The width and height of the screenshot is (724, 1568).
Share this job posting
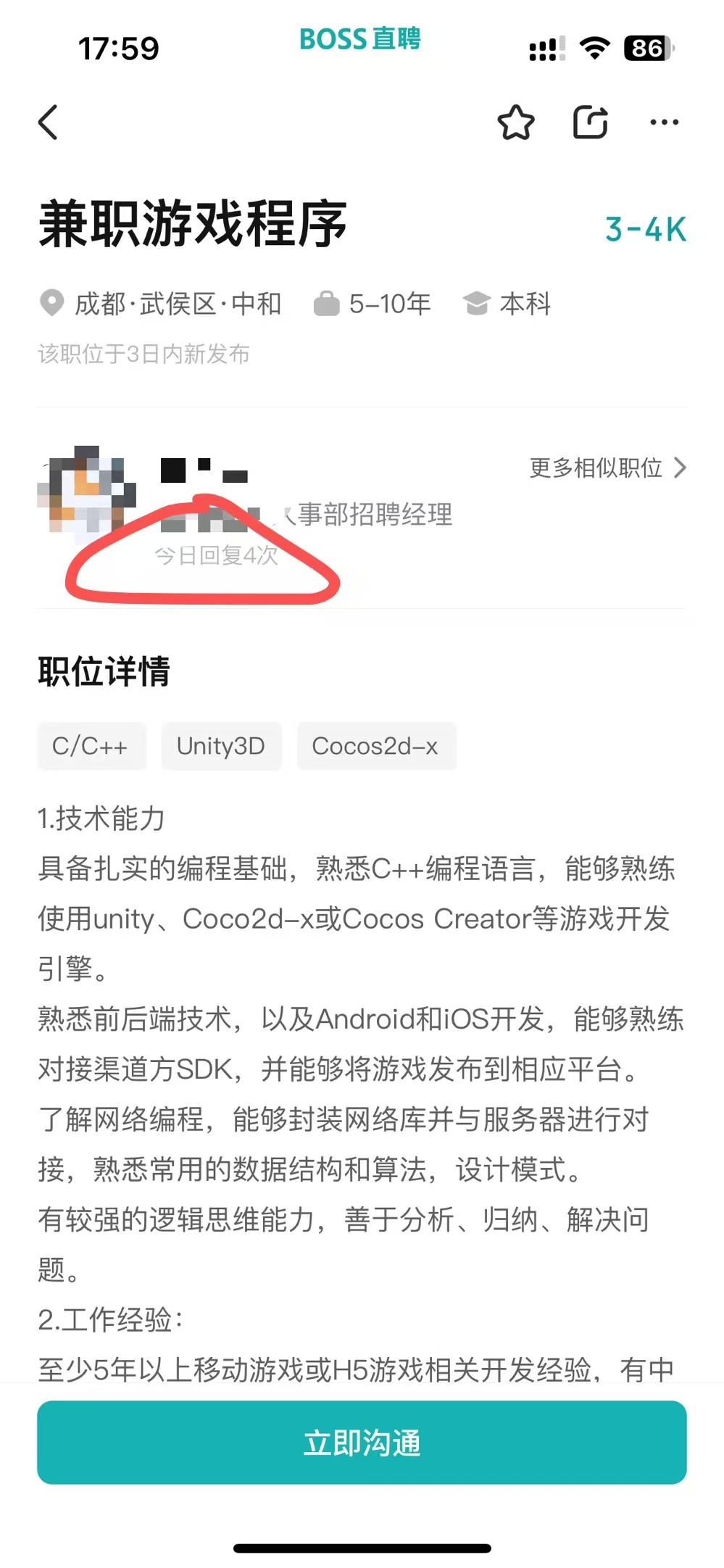(590, 122)
